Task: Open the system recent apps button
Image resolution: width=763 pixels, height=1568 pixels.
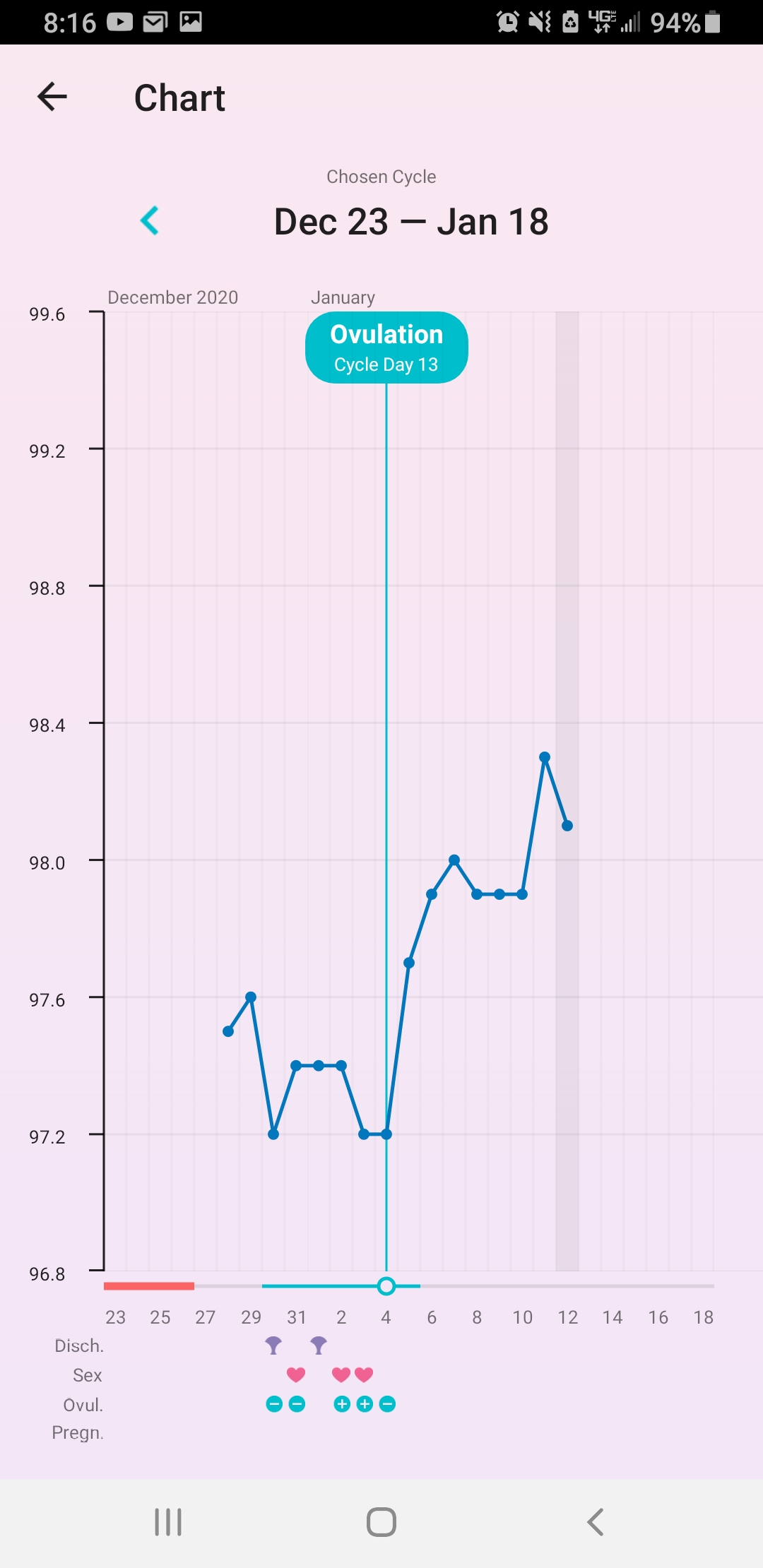Action: [168, 1522]
